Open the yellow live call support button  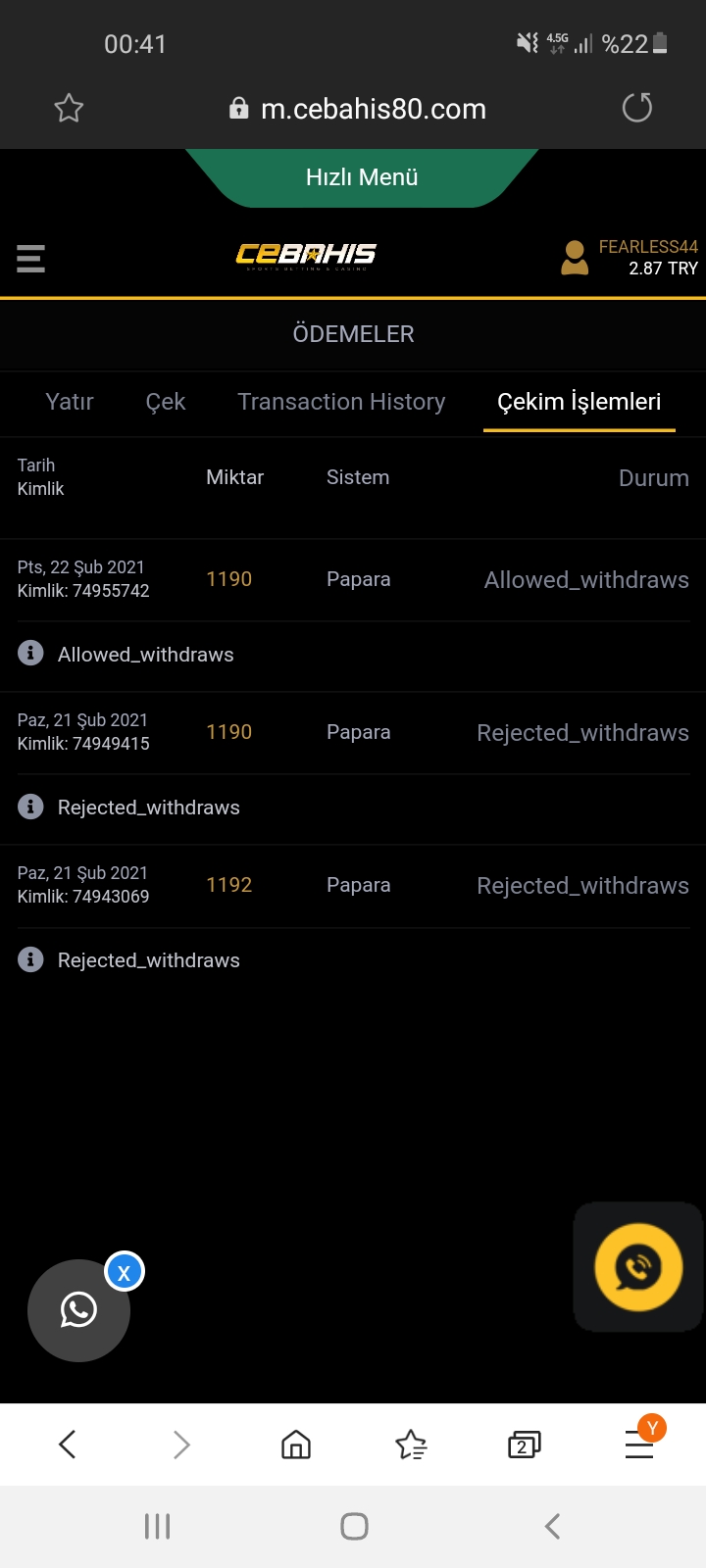(638, 1267)
